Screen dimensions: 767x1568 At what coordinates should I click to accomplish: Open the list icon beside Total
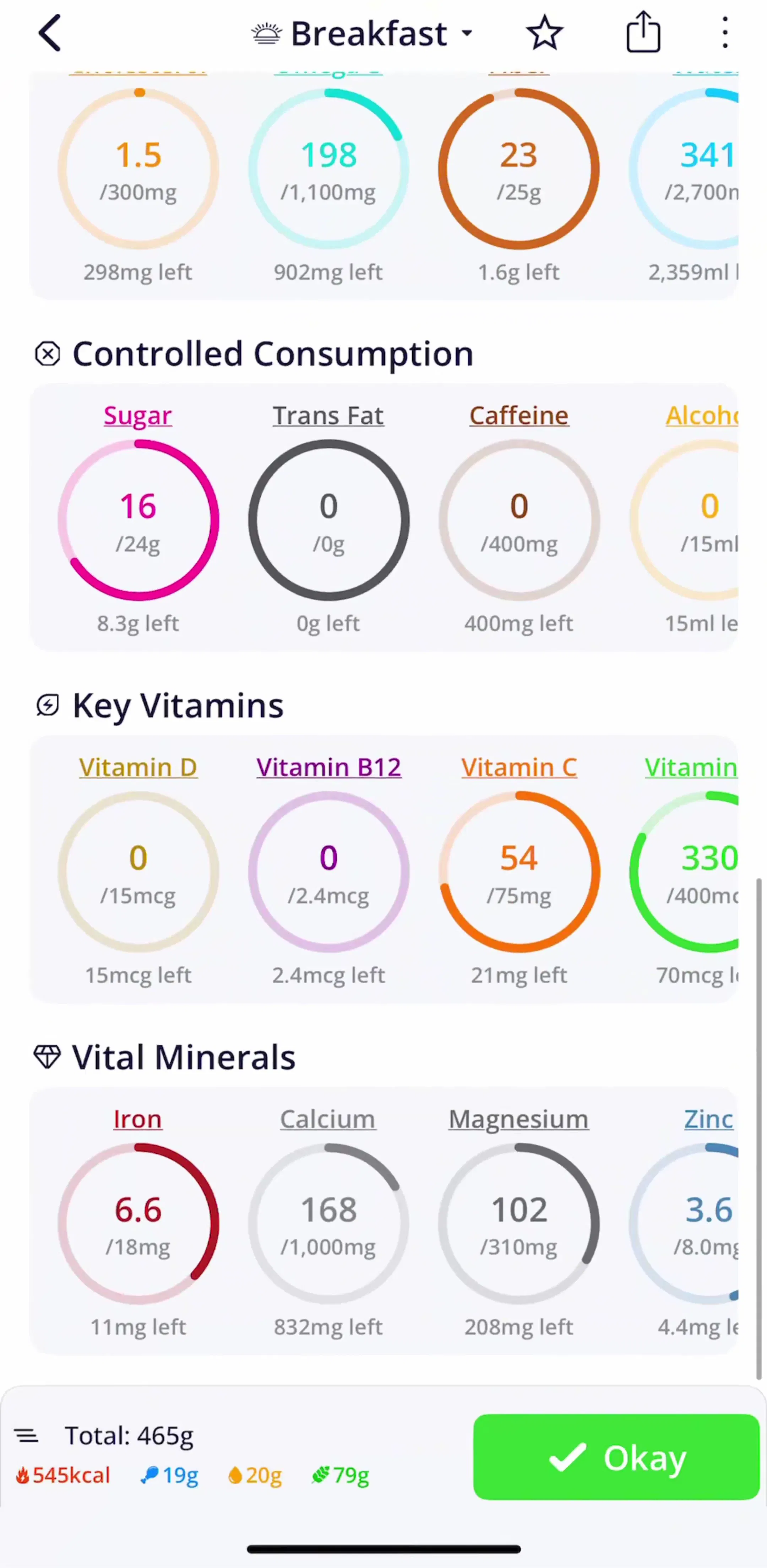click(26, 1437)
